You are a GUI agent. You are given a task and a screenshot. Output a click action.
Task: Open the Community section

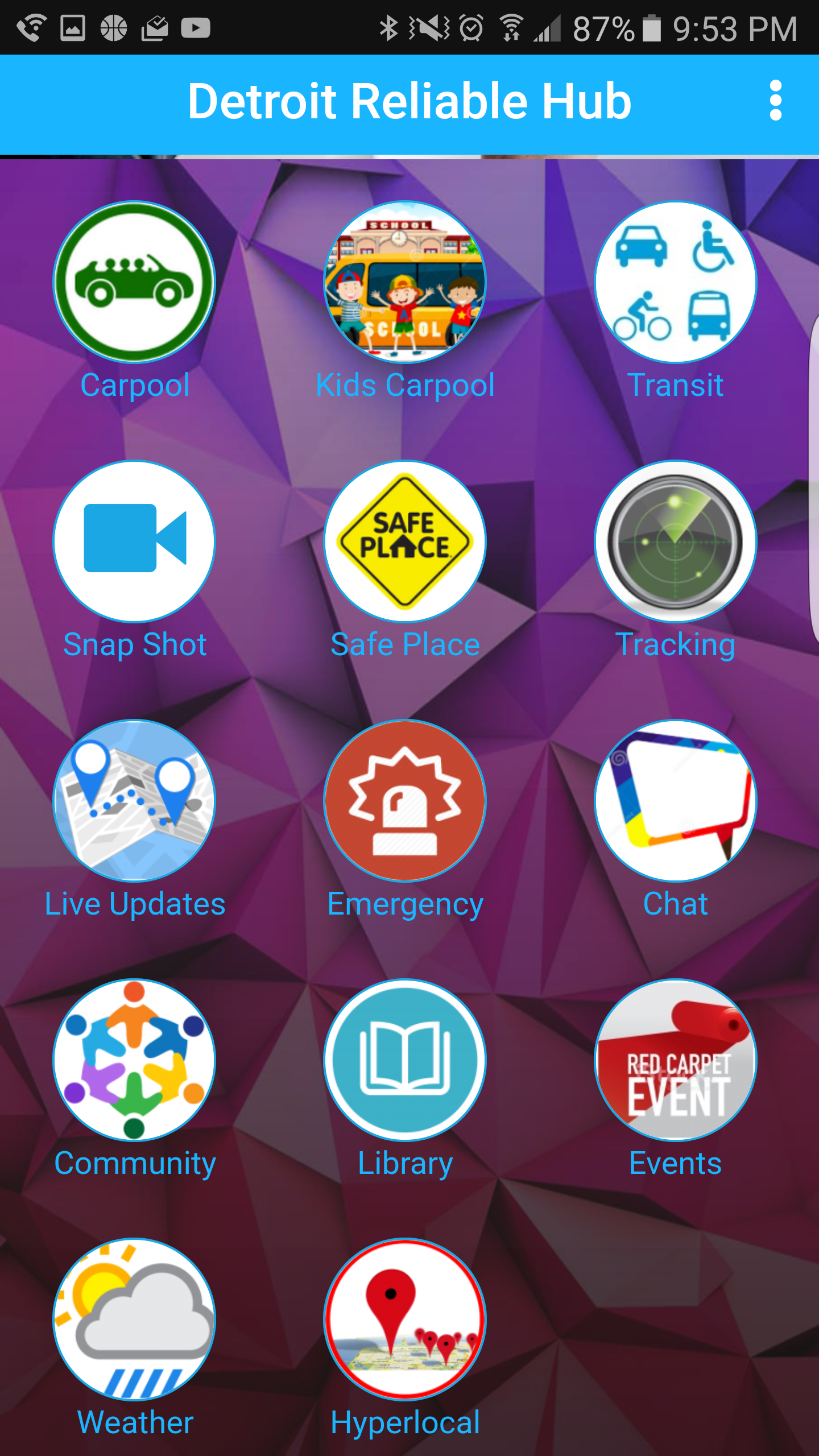134,1060
